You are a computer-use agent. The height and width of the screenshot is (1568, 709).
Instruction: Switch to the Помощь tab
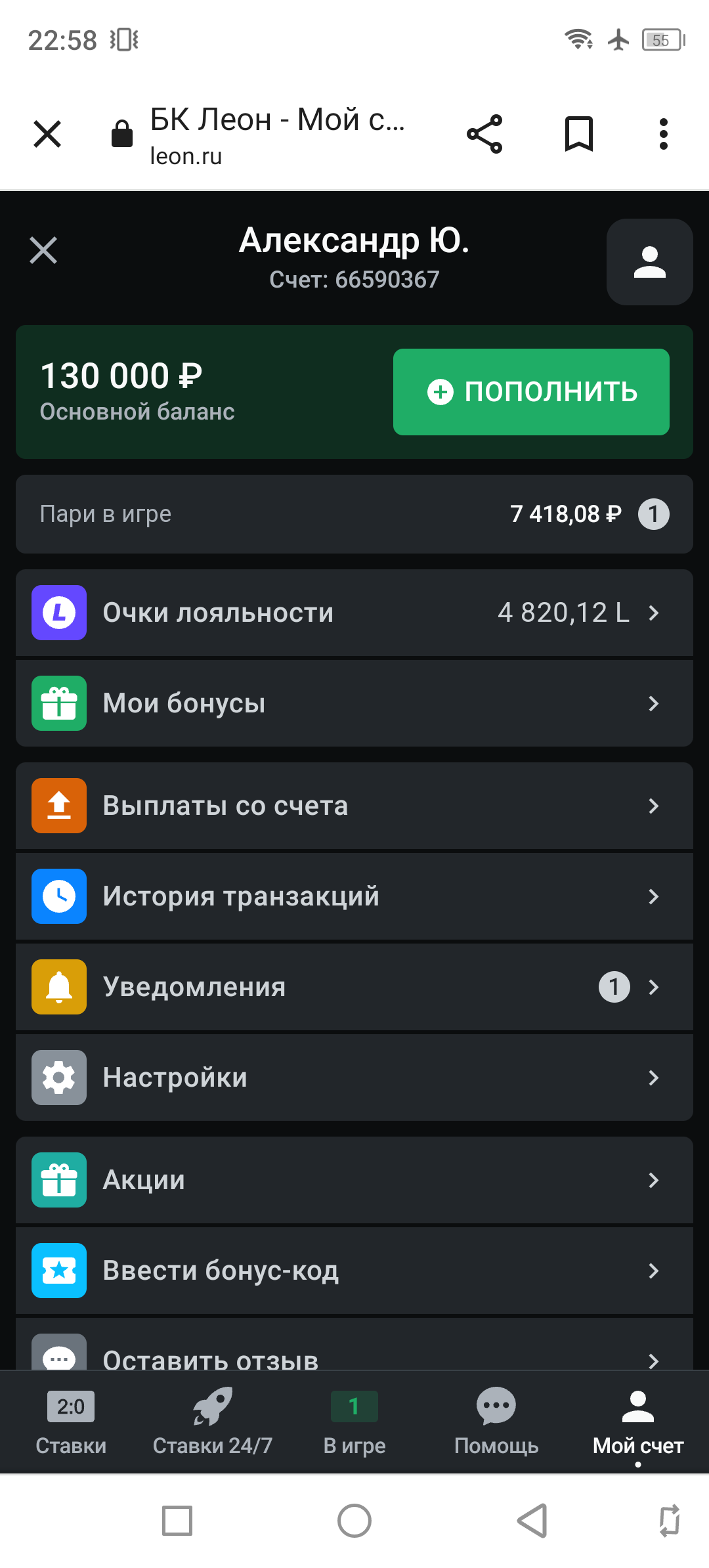click(496, 1422)
